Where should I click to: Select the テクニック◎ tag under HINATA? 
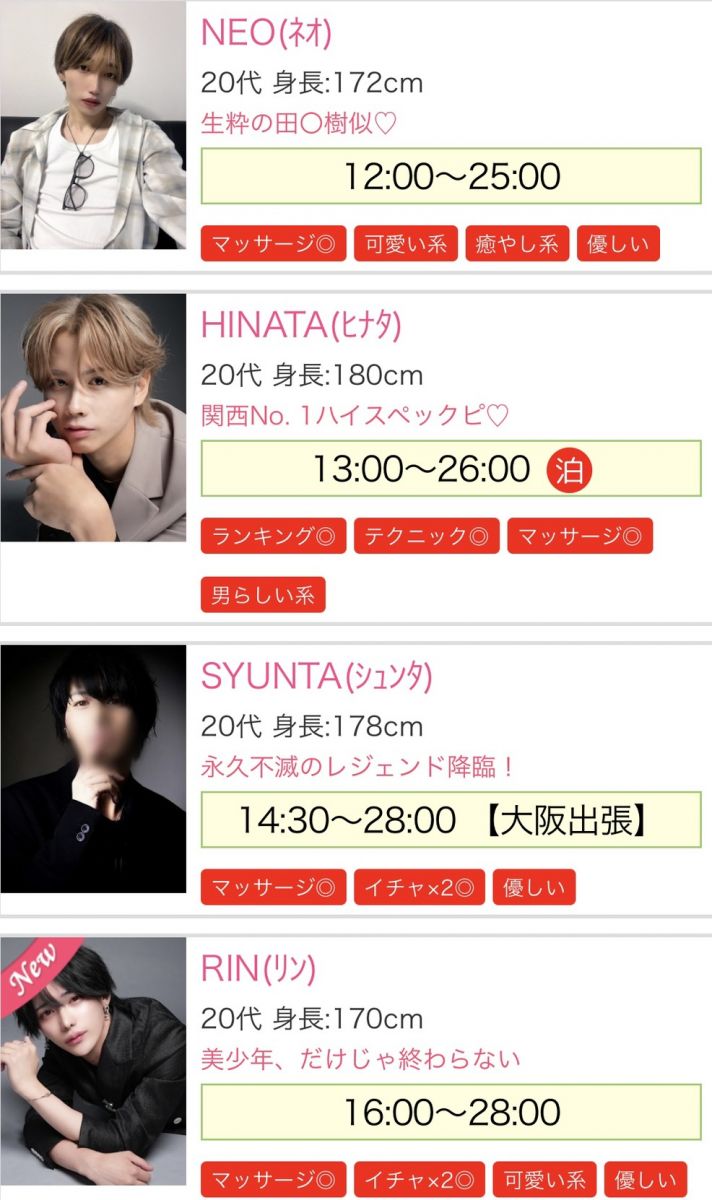tap(426, 536)
